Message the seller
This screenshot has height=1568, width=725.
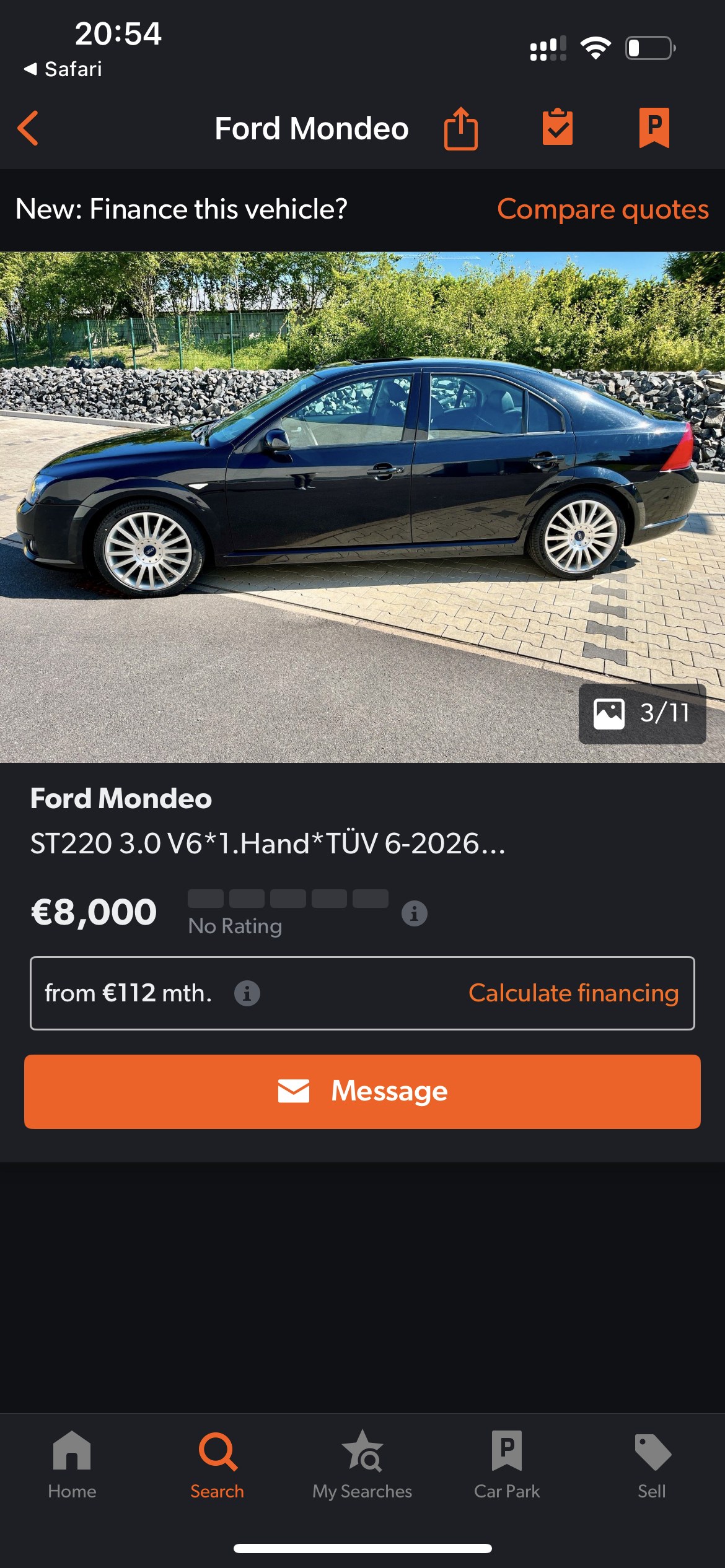pos(362,1091)
